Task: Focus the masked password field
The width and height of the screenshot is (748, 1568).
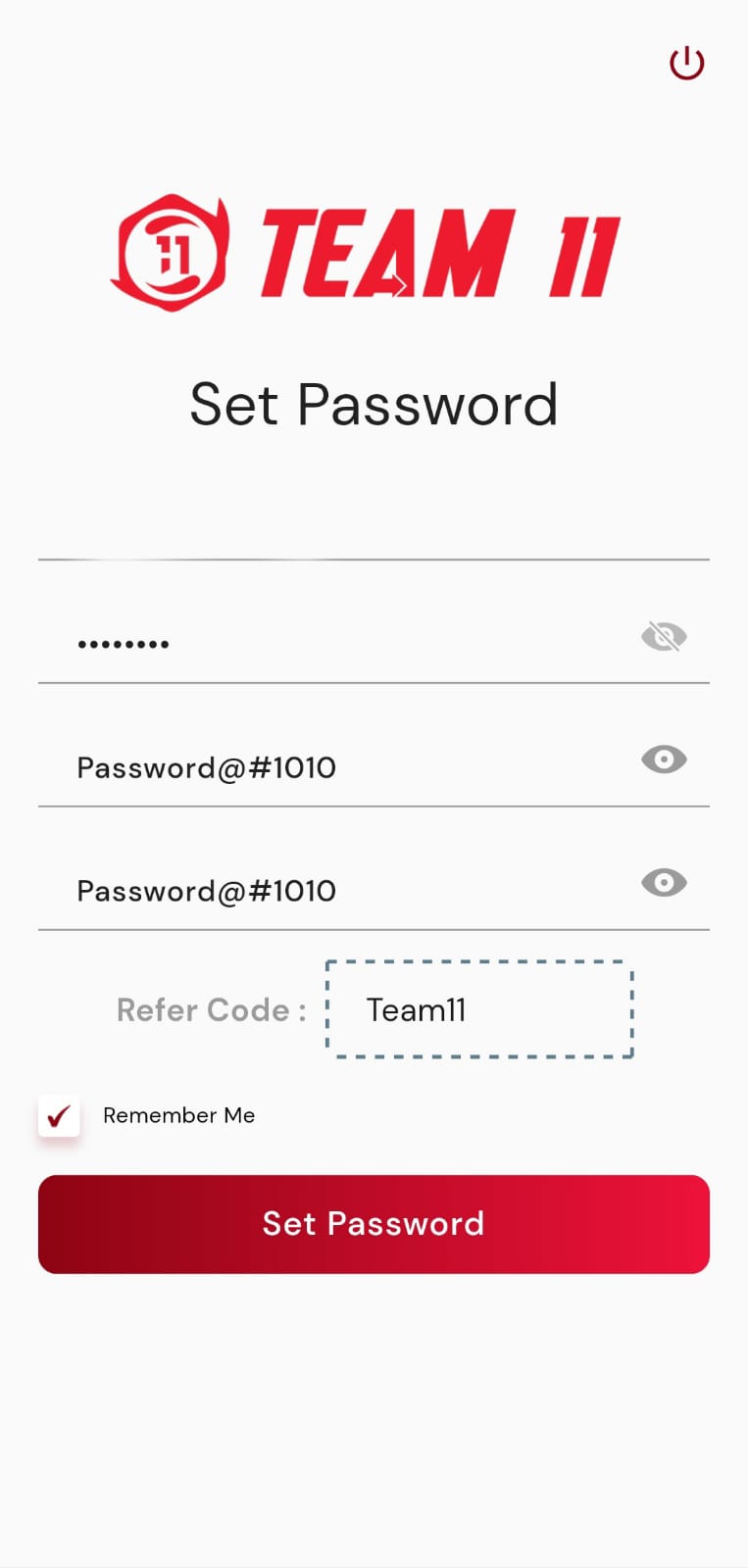Action: 333,642
